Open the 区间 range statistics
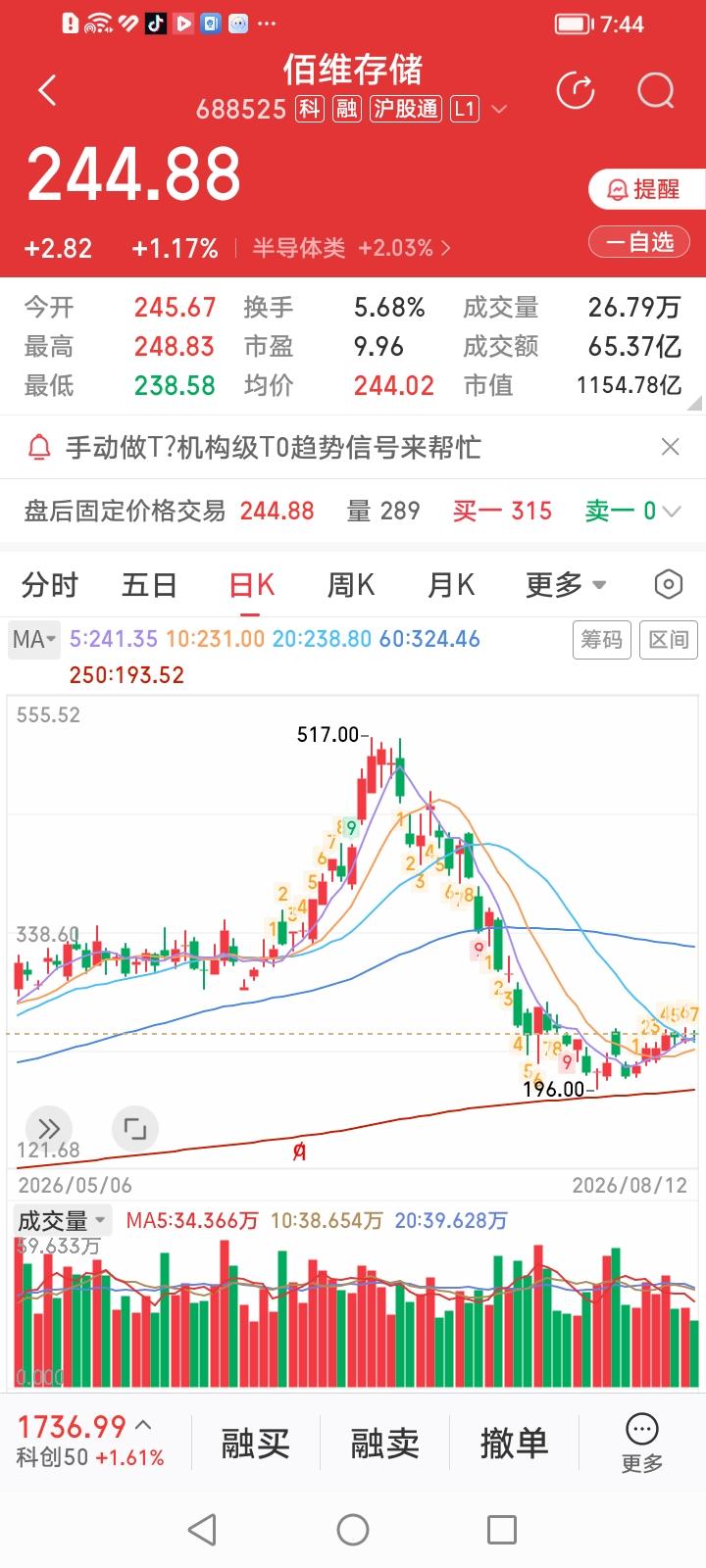 tap(669, 640)
